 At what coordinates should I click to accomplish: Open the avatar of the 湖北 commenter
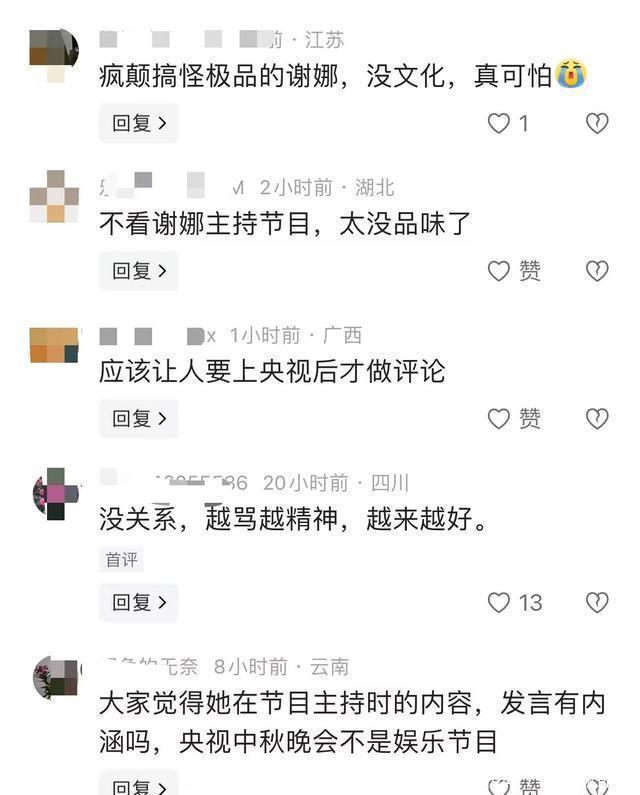(54, 197)
